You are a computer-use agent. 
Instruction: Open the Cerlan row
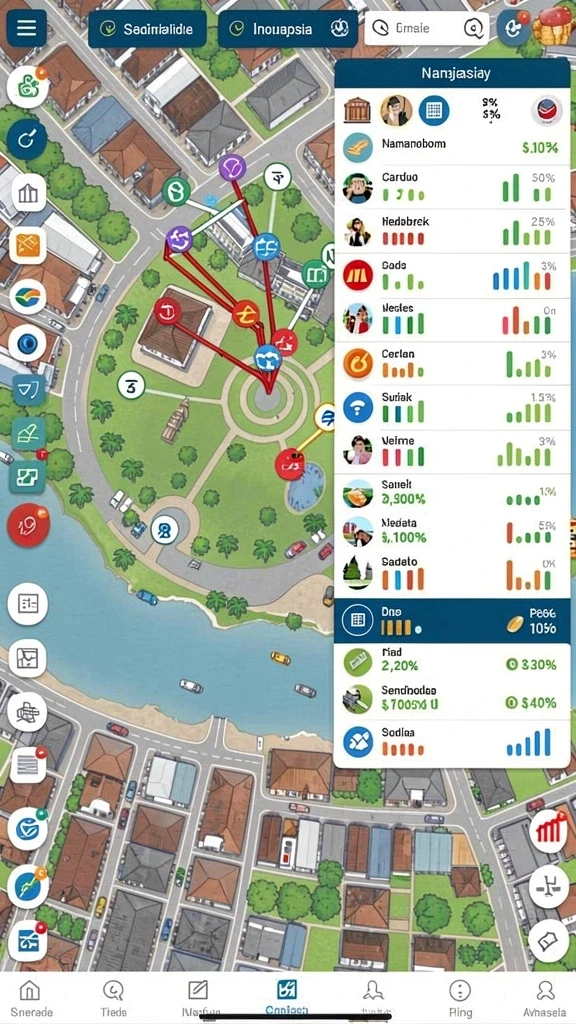(x=452, y=363)
